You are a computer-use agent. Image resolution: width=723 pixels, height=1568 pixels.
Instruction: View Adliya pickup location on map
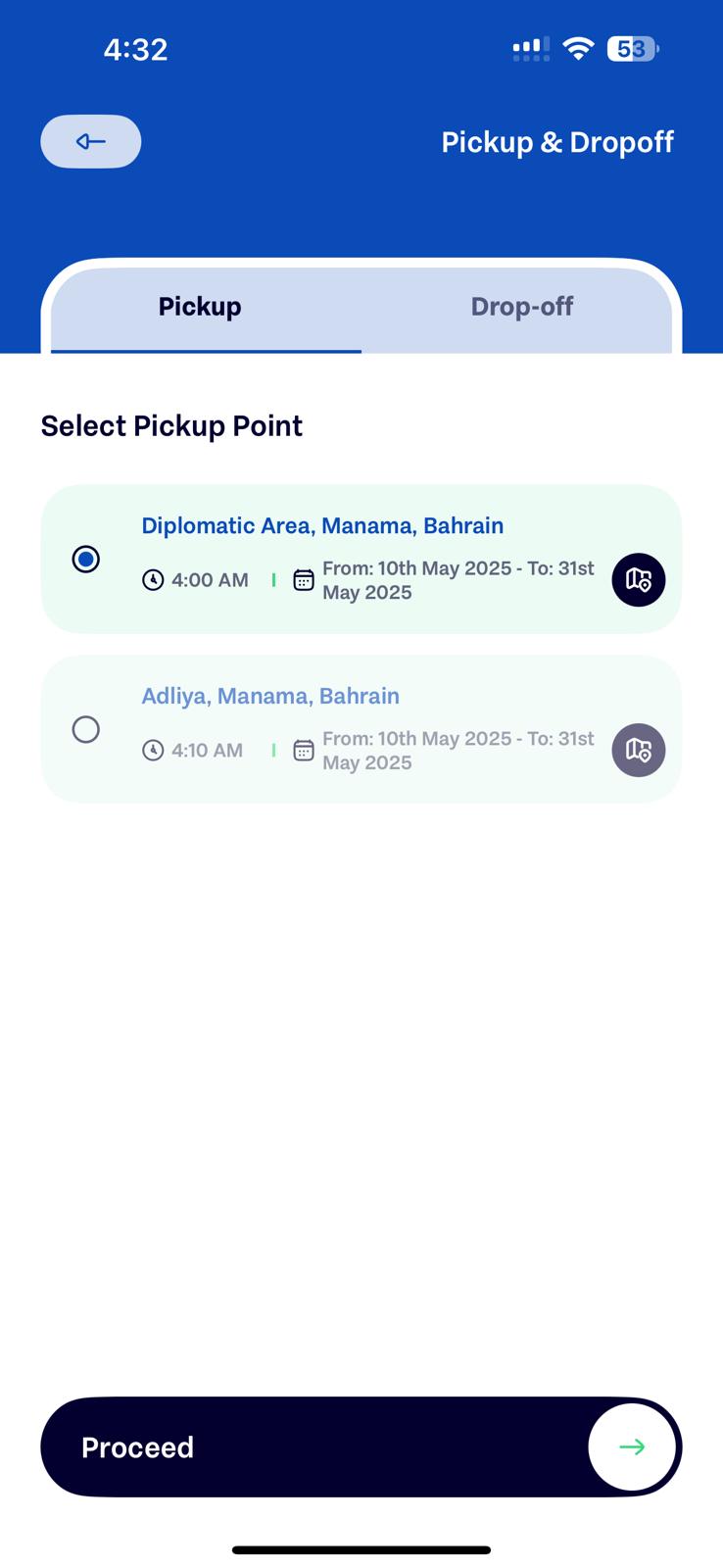[x=639, y=751]
